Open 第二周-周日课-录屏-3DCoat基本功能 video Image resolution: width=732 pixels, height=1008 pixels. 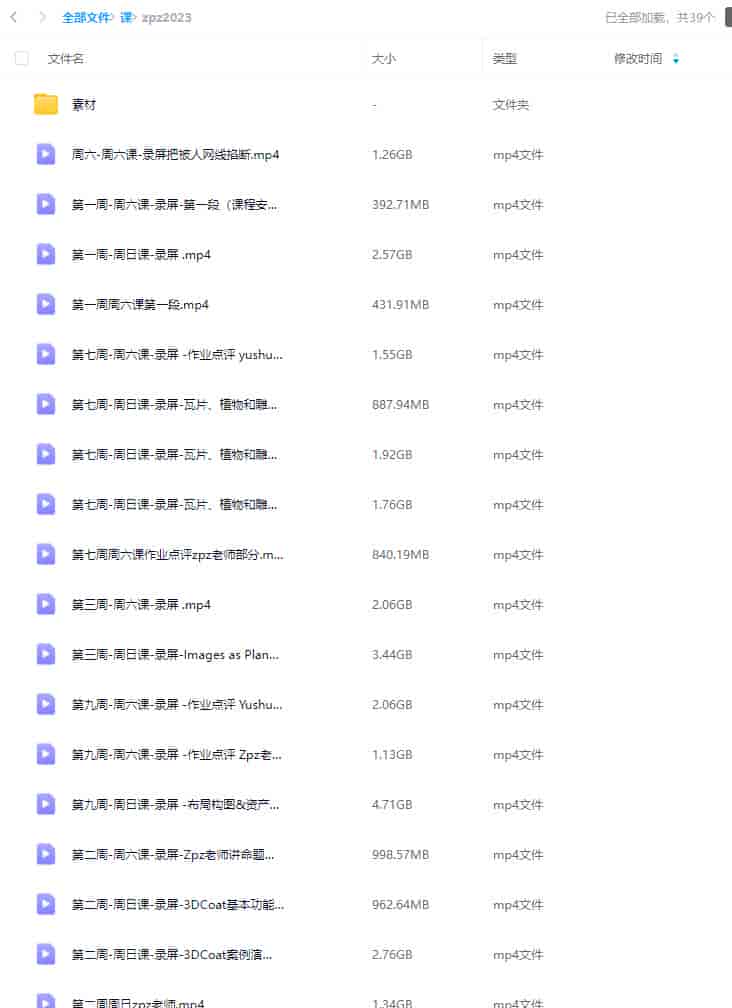[177, 905]
